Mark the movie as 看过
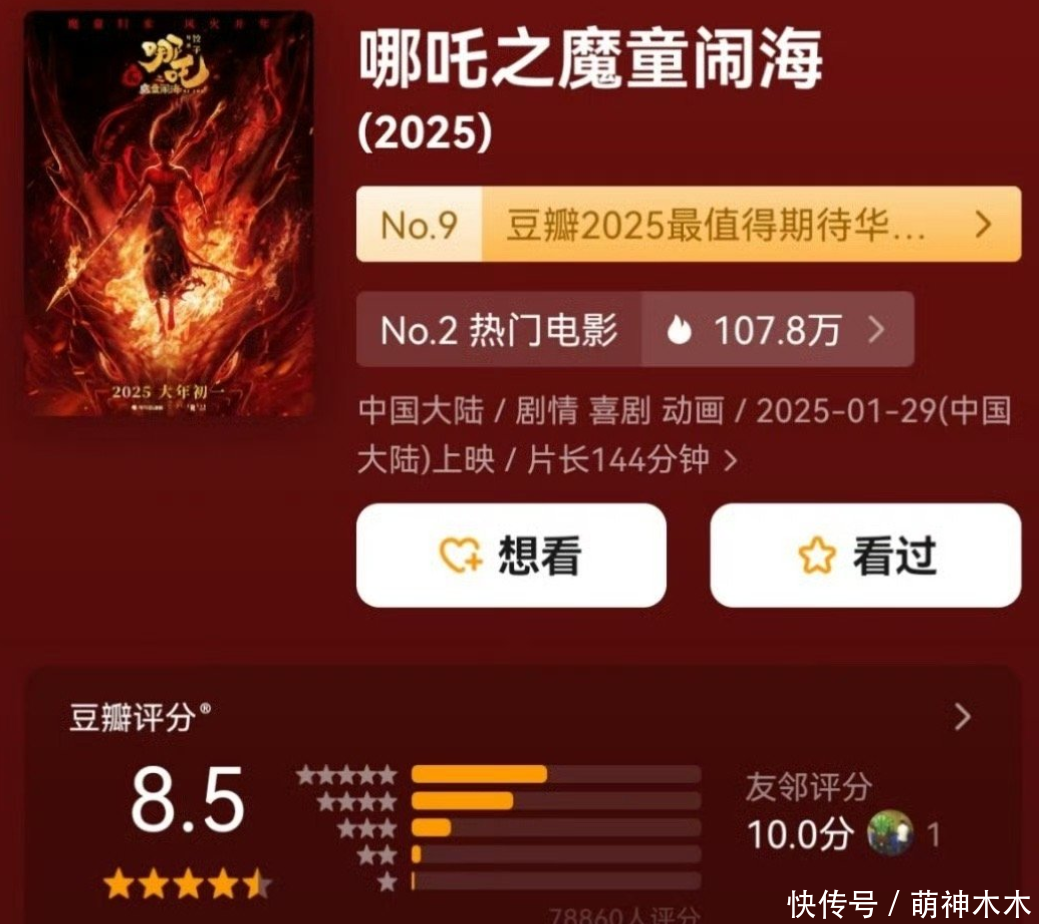This screenshot has height=924, width=1039. [865, 555]
